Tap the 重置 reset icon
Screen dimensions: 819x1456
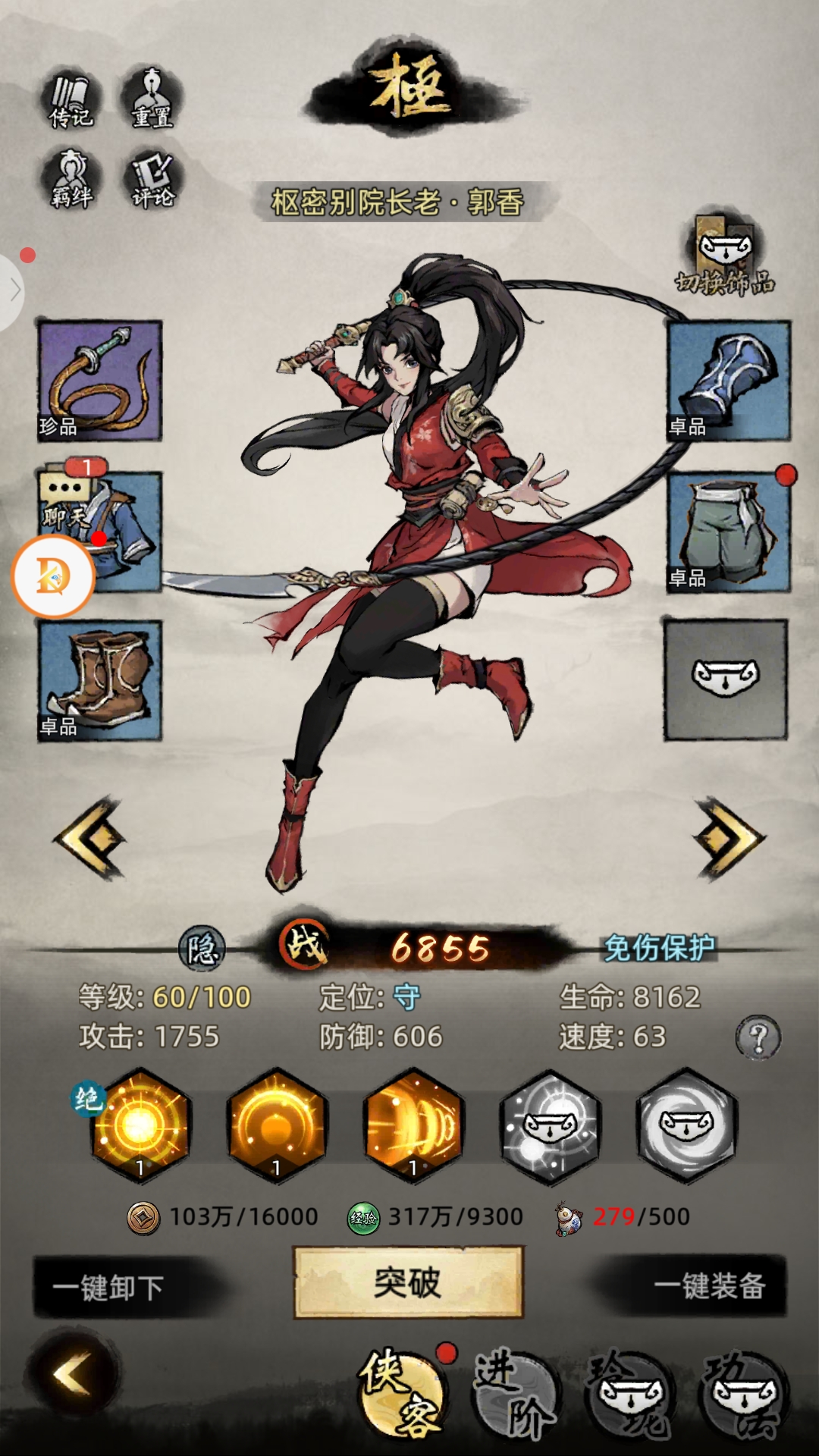[x=152, y=101]
